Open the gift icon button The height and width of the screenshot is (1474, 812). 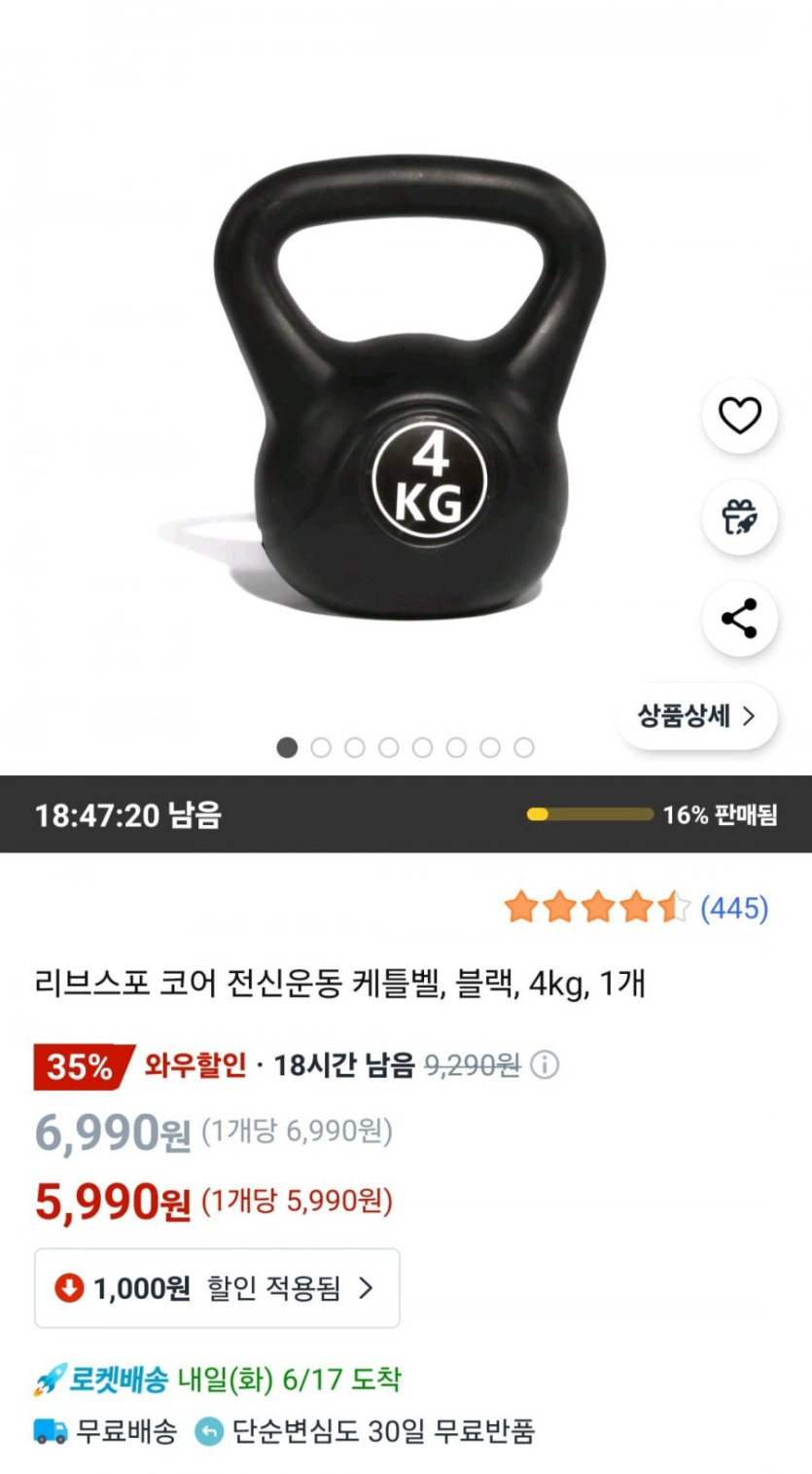[x=739, y=518]
